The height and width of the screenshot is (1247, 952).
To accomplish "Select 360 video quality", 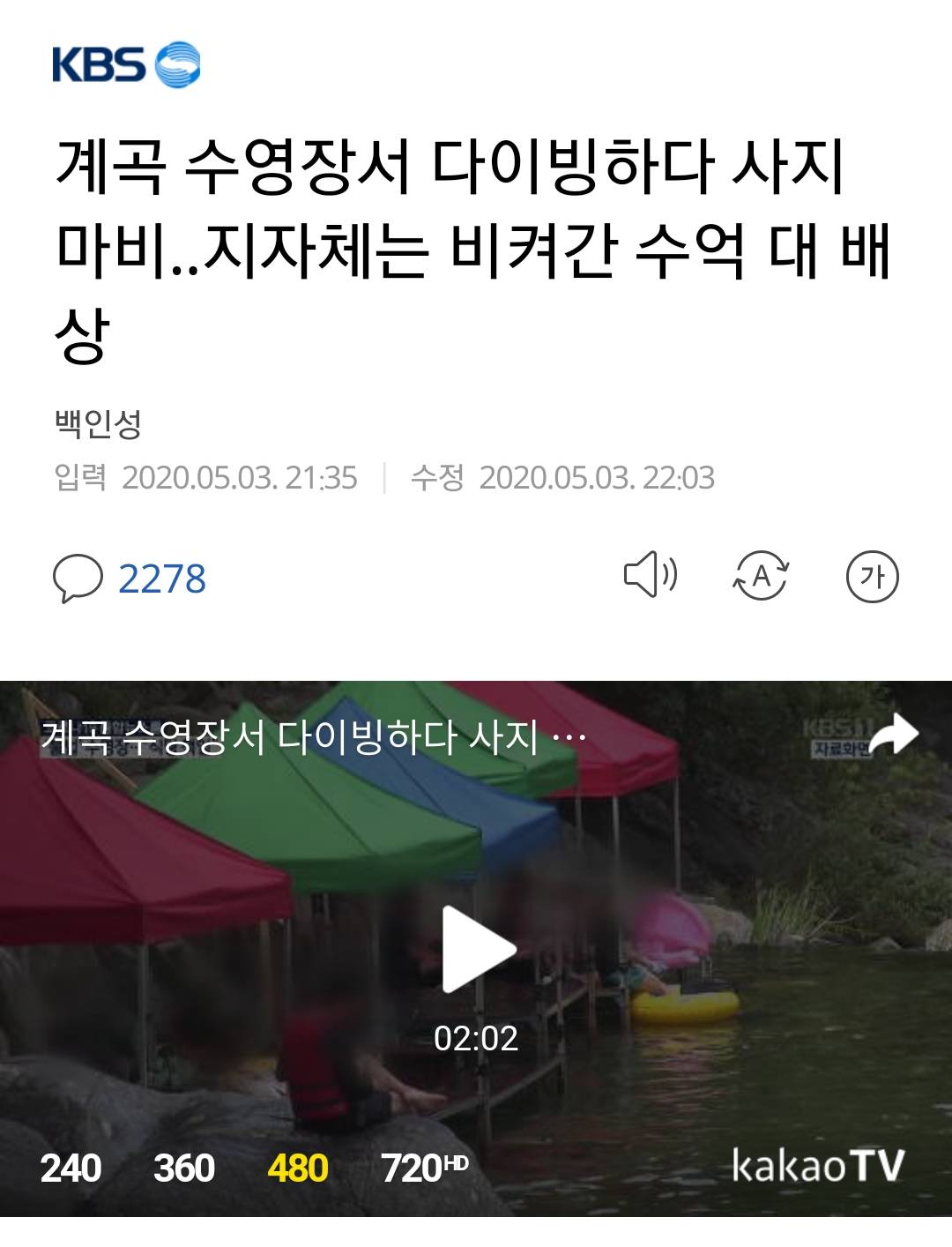I will coord(183,1168).
